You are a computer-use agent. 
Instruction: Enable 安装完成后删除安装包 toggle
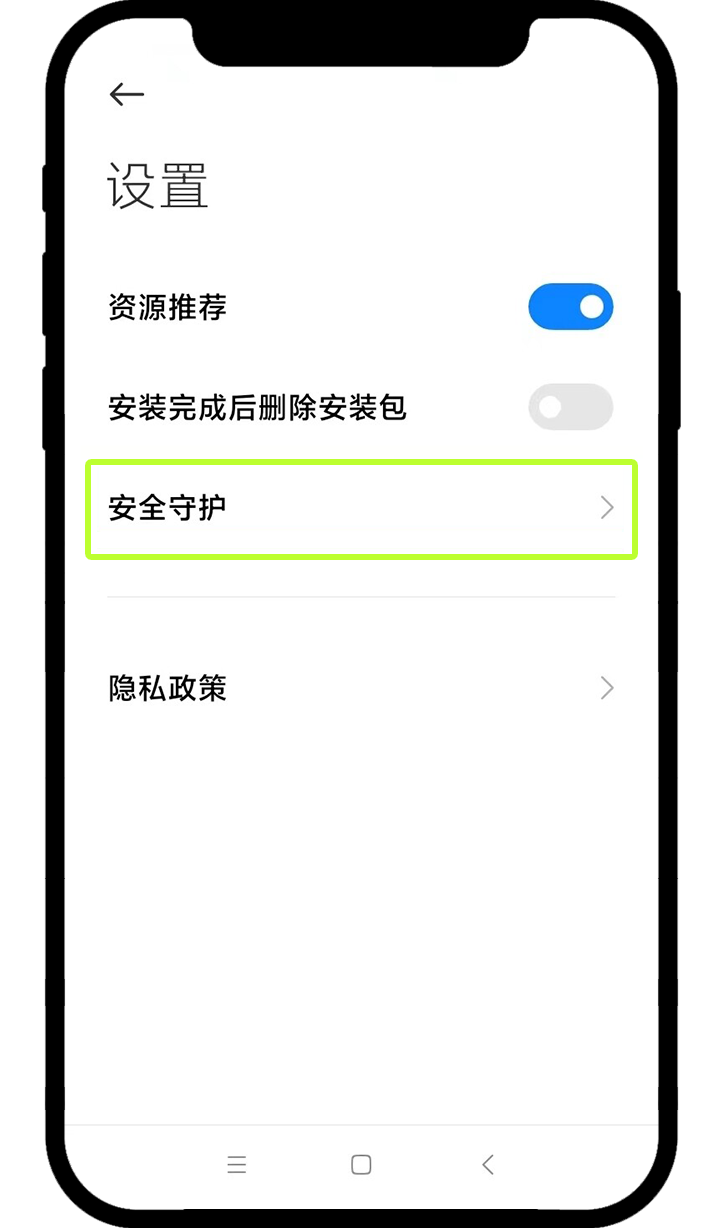[x=570, y=407]
